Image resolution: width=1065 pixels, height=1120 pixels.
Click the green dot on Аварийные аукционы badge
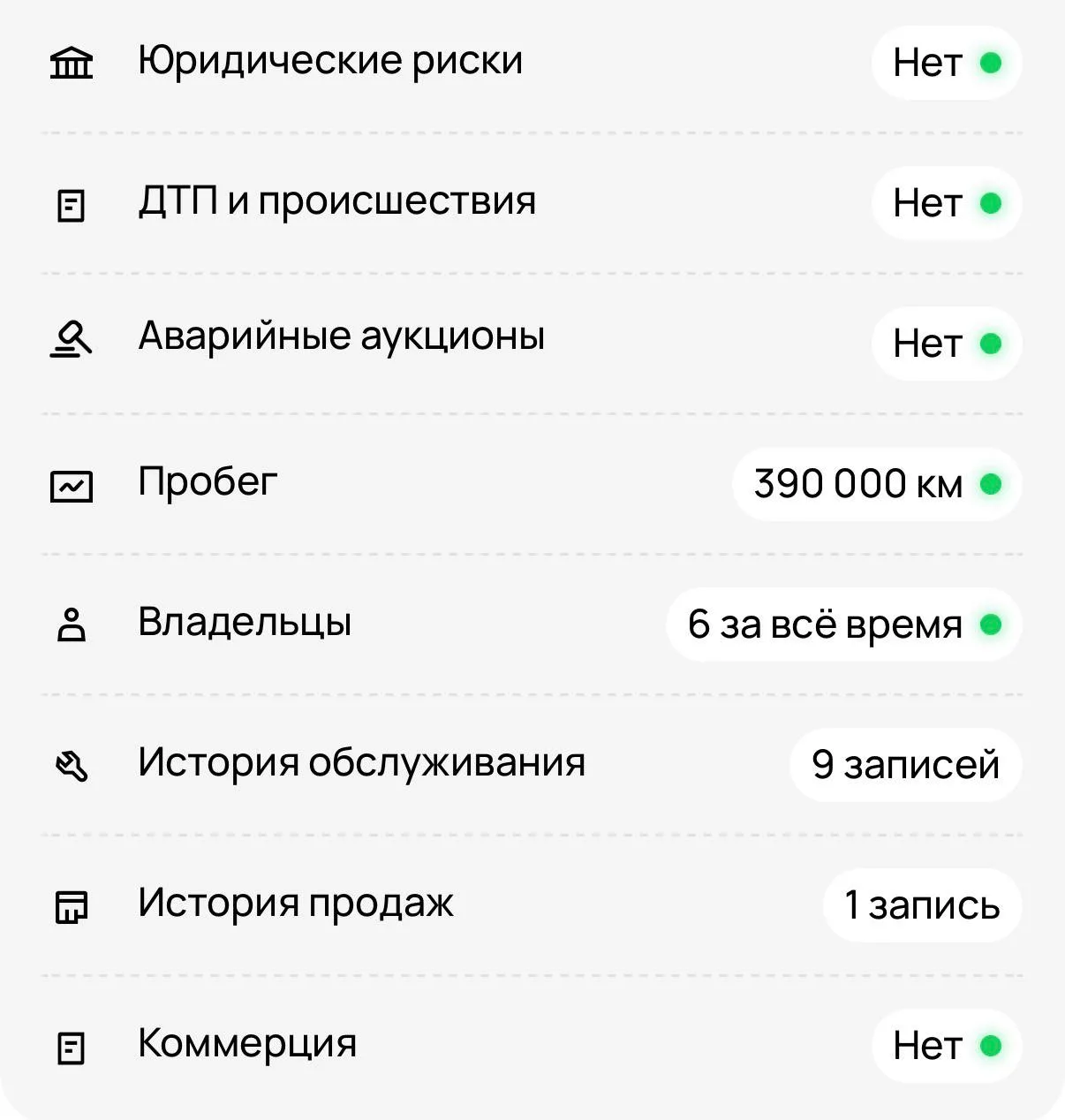992,344
